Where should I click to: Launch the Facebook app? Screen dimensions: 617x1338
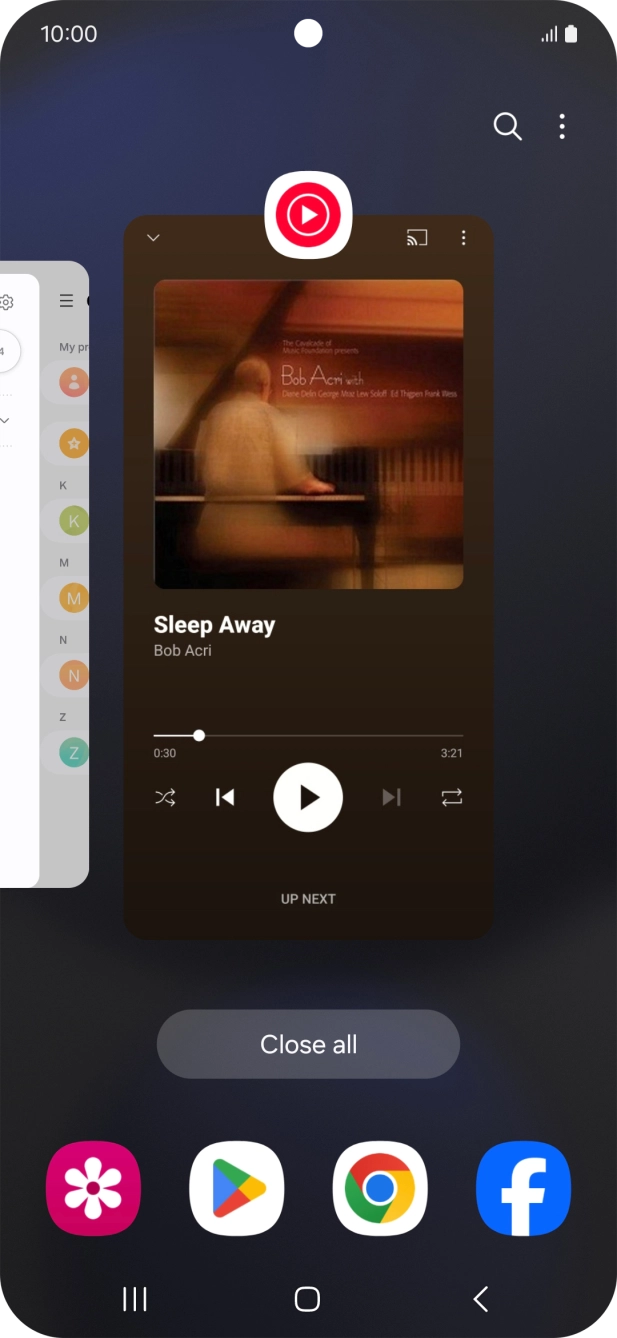pos(523,1189)
